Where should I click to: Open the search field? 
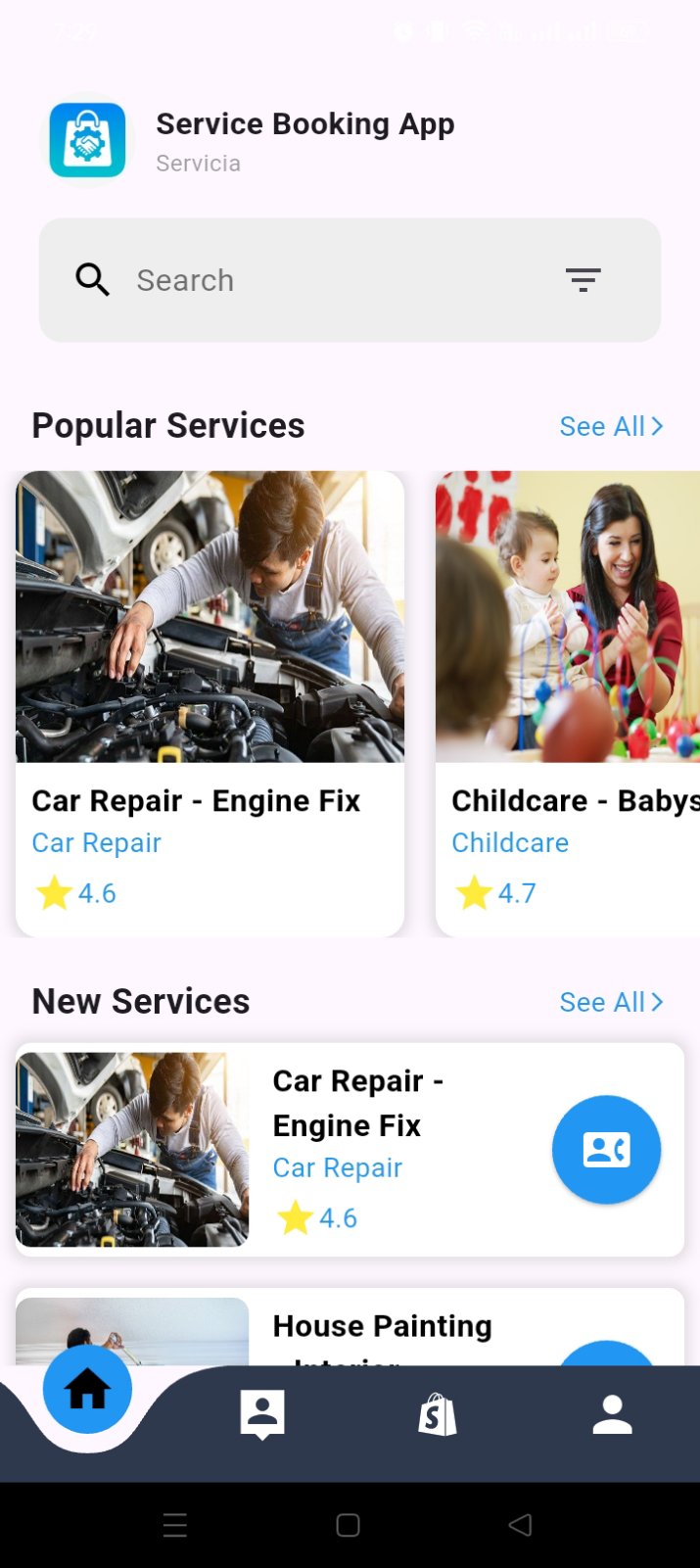[294, 280]
